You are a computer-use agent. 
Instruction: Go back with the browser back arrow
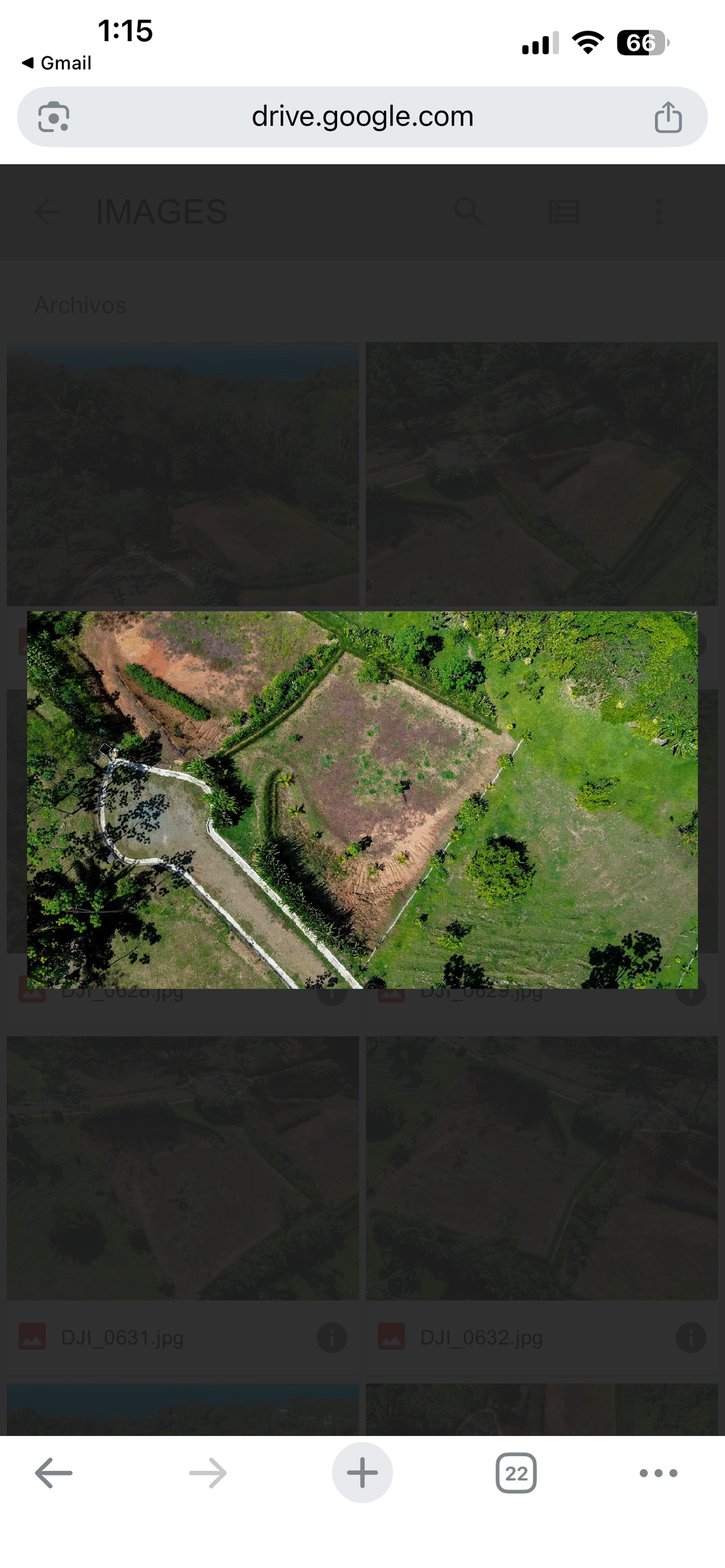tap(54, 1473)
